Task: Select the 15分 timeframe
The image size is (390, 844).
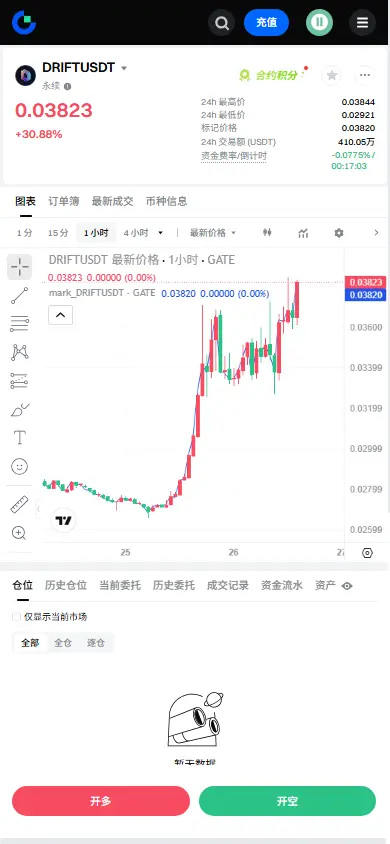Action: point(58,233)
